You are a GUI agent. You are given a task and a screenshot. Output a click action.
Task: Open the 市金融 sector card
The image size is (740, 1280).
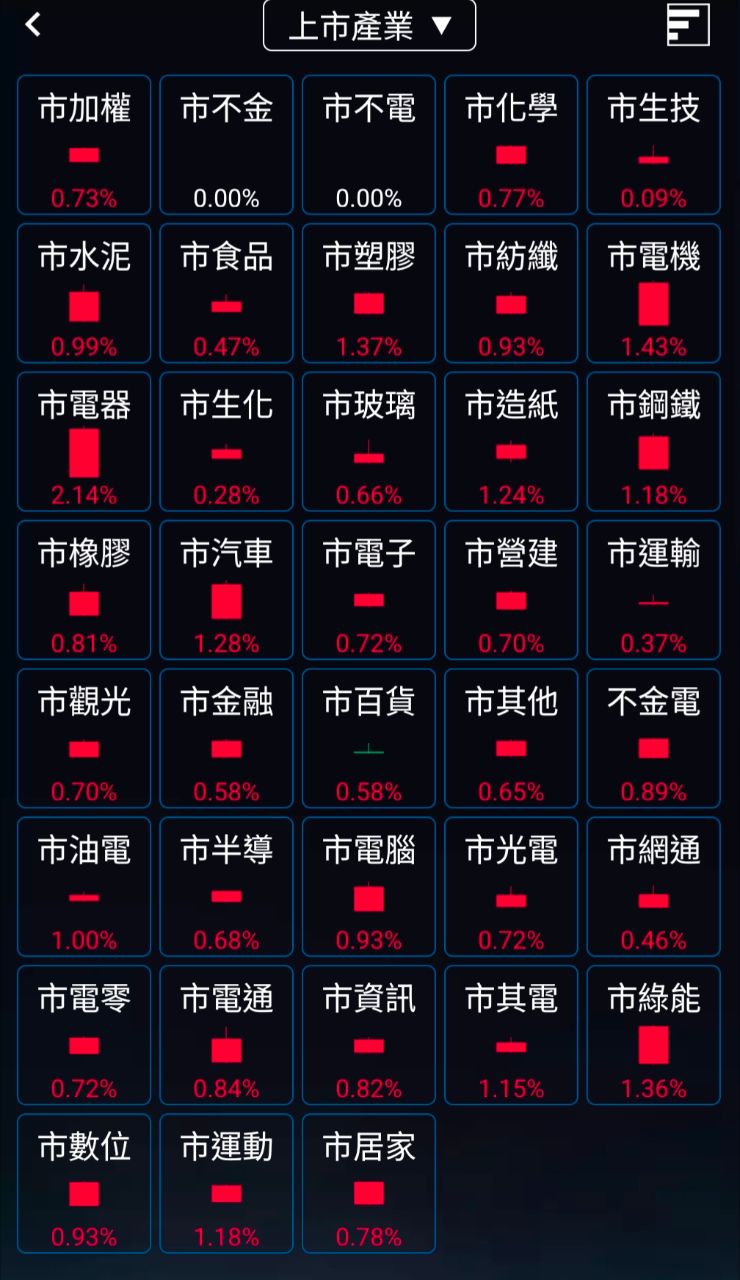[226, 738]
